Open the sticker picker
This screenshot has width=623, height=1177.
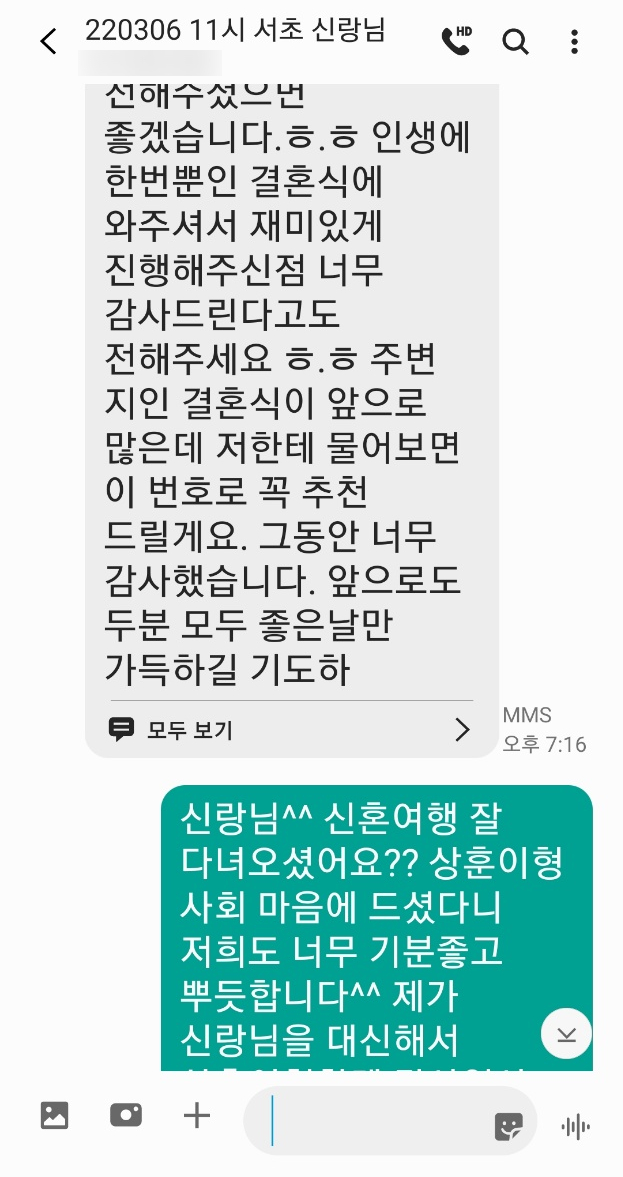click(x=509, y=1127)
